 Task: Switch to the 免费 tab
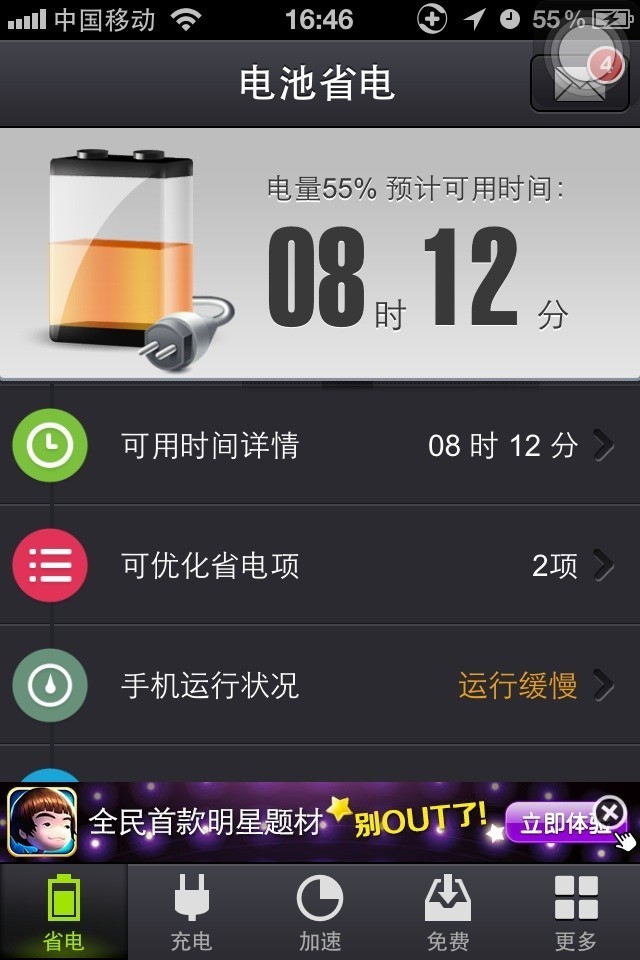(447, 912)
